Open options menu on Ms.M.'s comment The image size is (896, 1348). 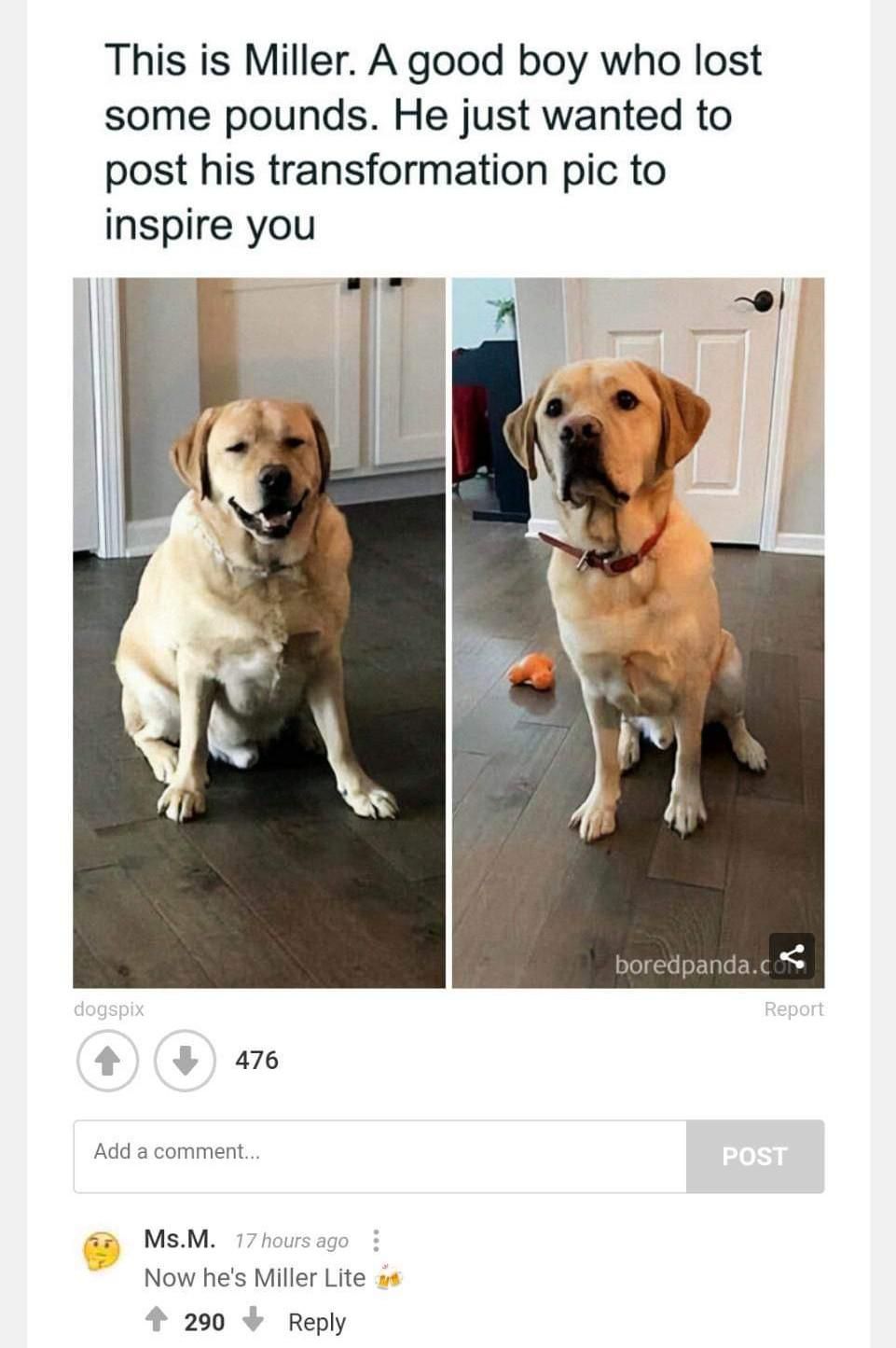click(376, 1240)
